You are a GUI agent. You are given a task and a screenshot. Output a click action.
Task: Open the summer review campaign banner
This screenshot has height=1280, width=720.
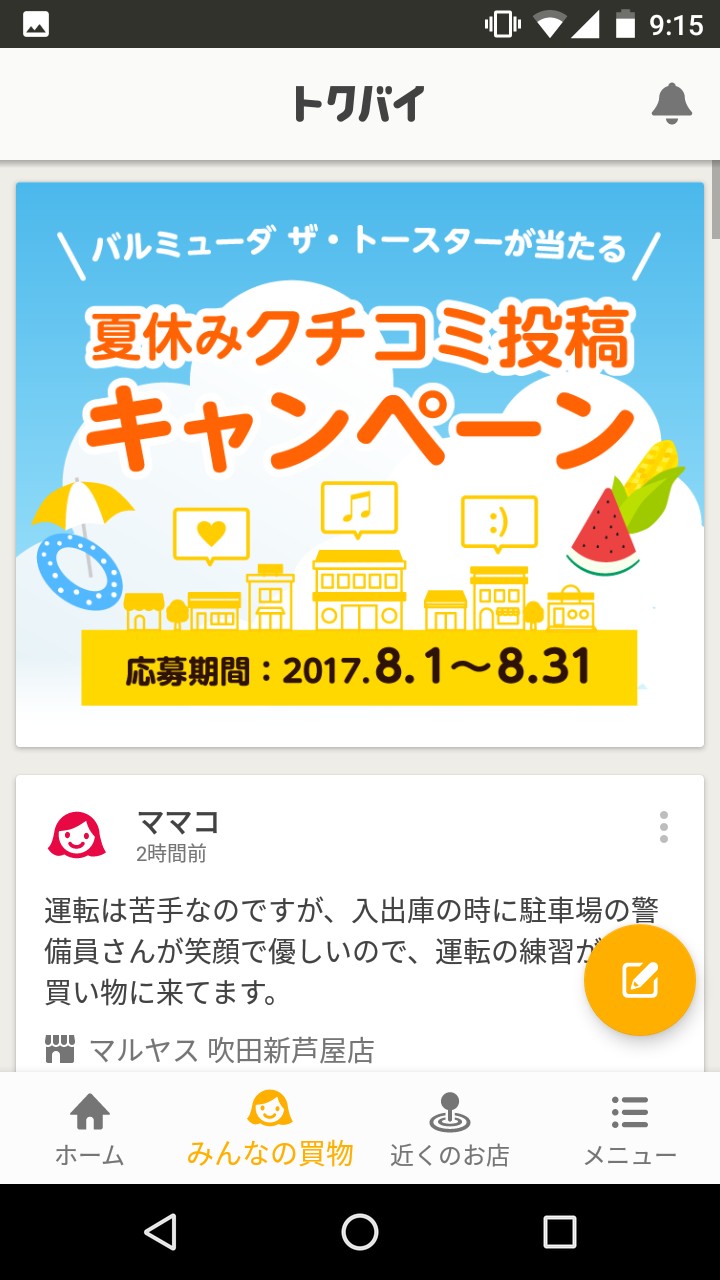tap(360, 463)
